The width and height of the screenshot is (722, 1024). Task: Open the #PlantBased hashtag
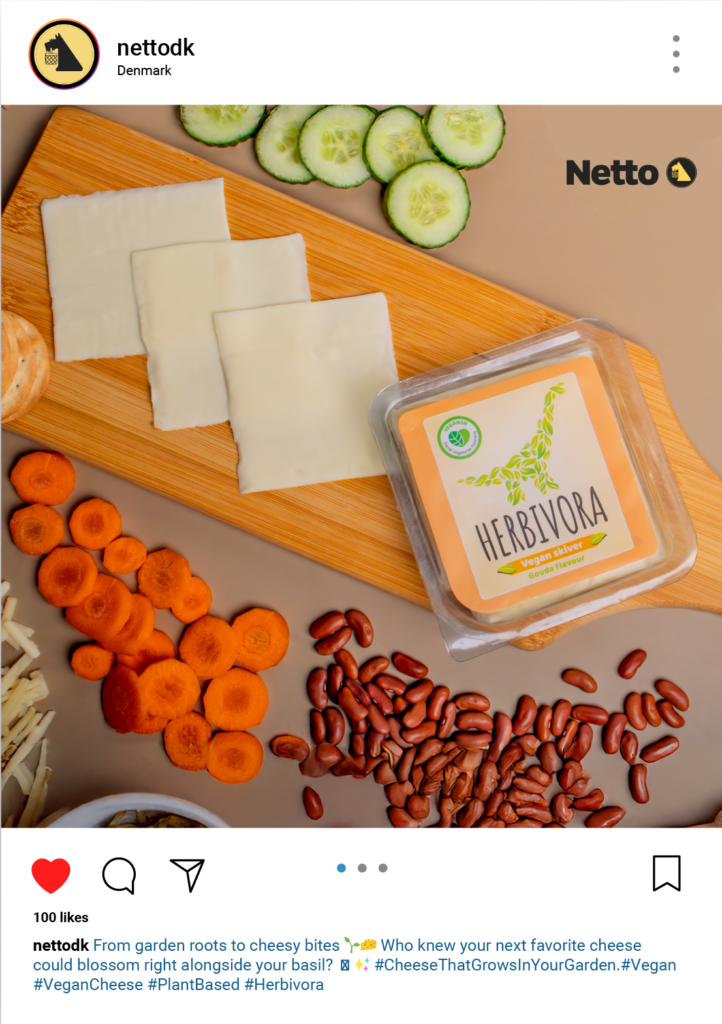tap(194, 985)
